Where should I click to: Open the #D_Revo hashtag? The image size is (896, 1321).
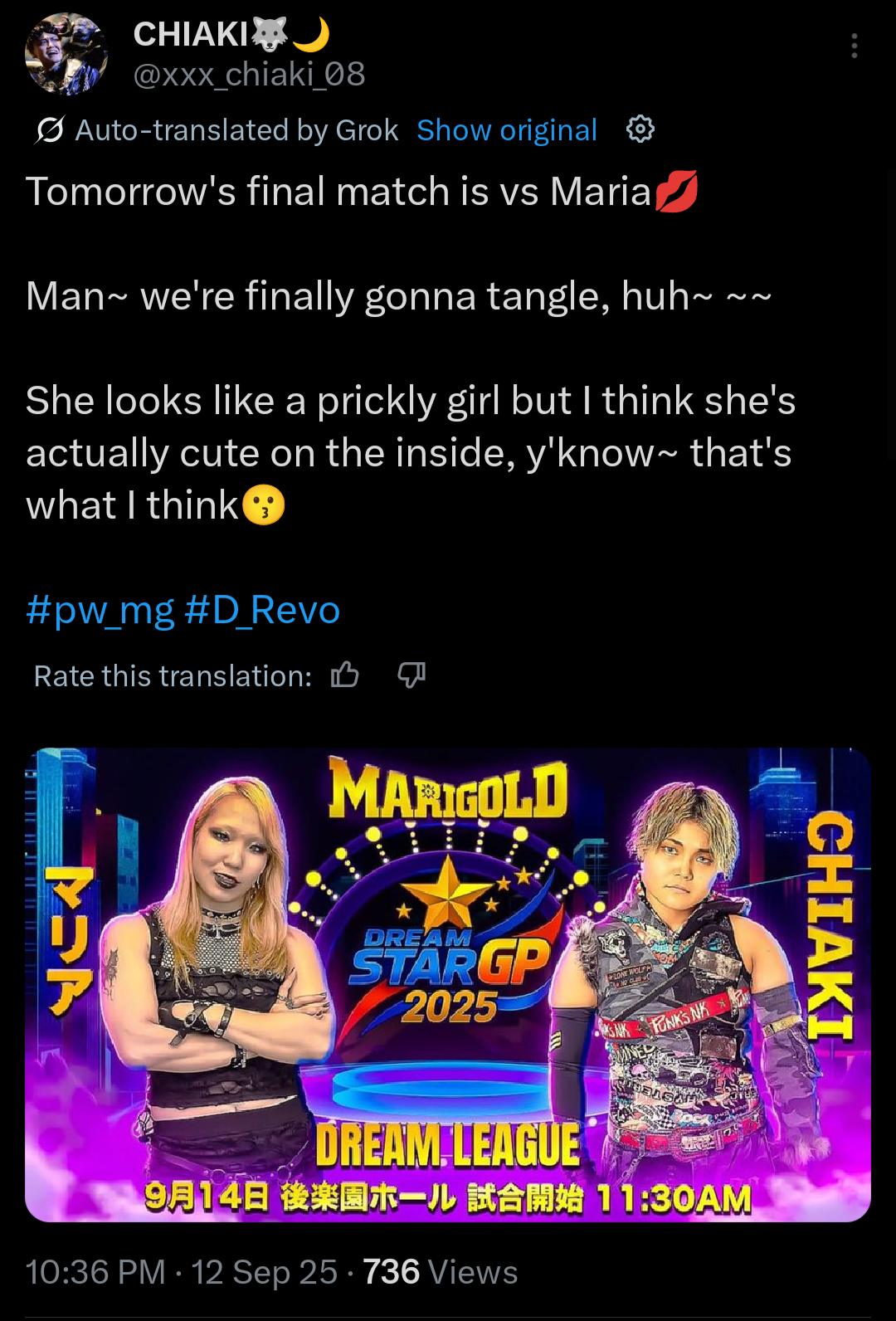click(262, 610)
